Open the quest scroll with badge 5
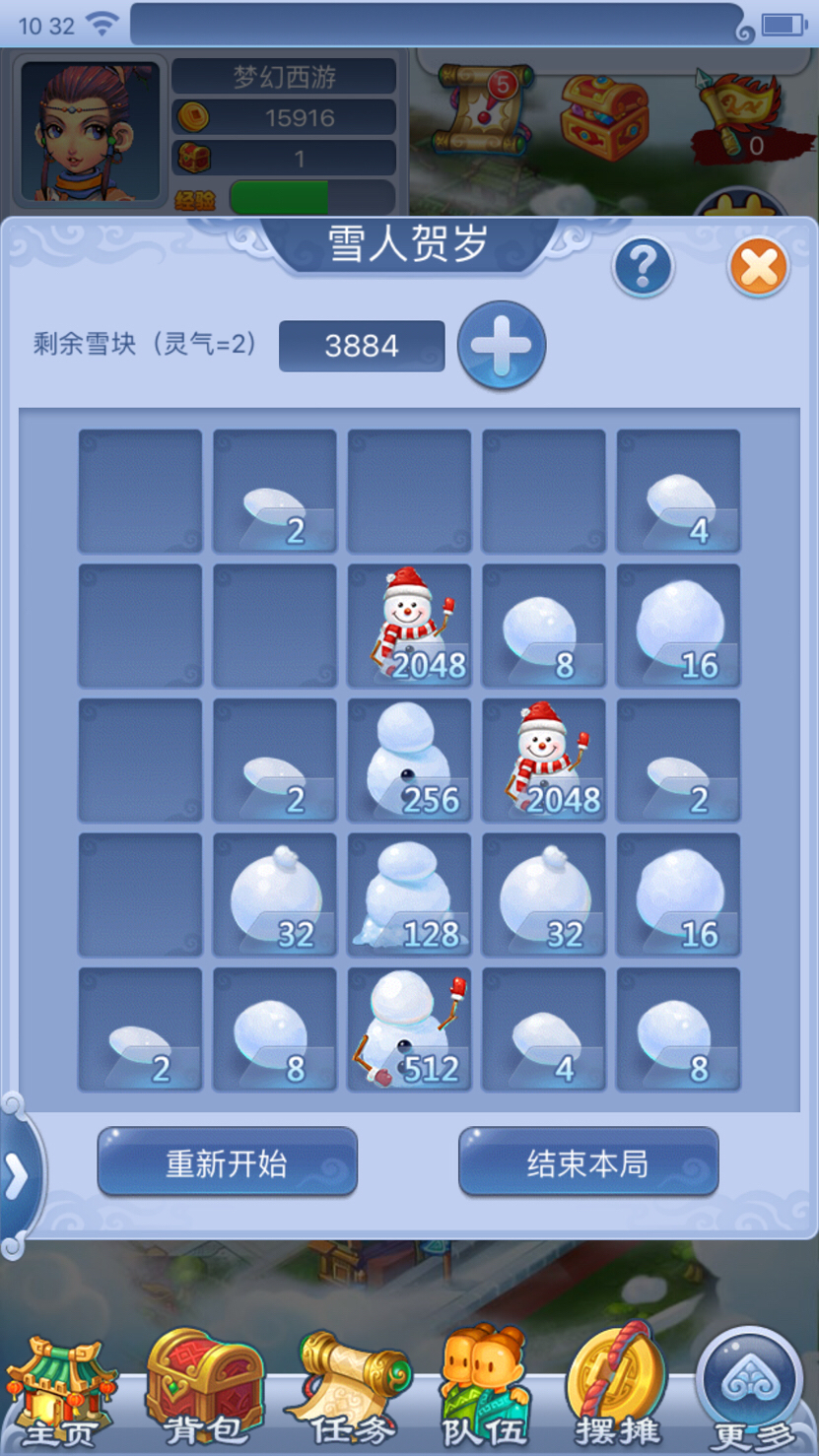This screenshot has height=1456, width=819. coord(485,108)
